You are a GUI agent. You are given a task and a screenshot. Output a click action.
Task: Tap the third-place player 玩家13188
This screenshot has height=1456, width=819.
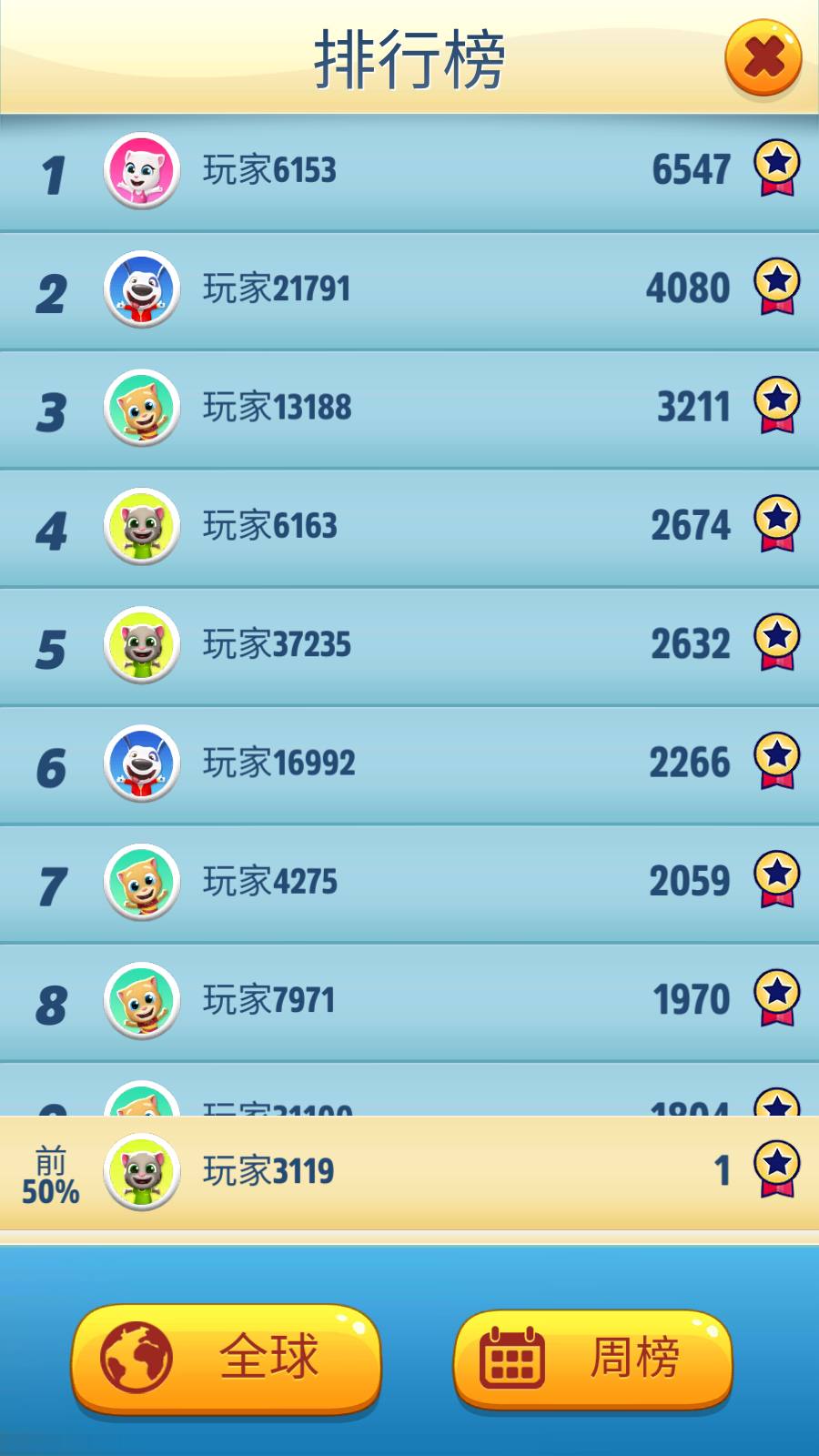coord(409,408)
